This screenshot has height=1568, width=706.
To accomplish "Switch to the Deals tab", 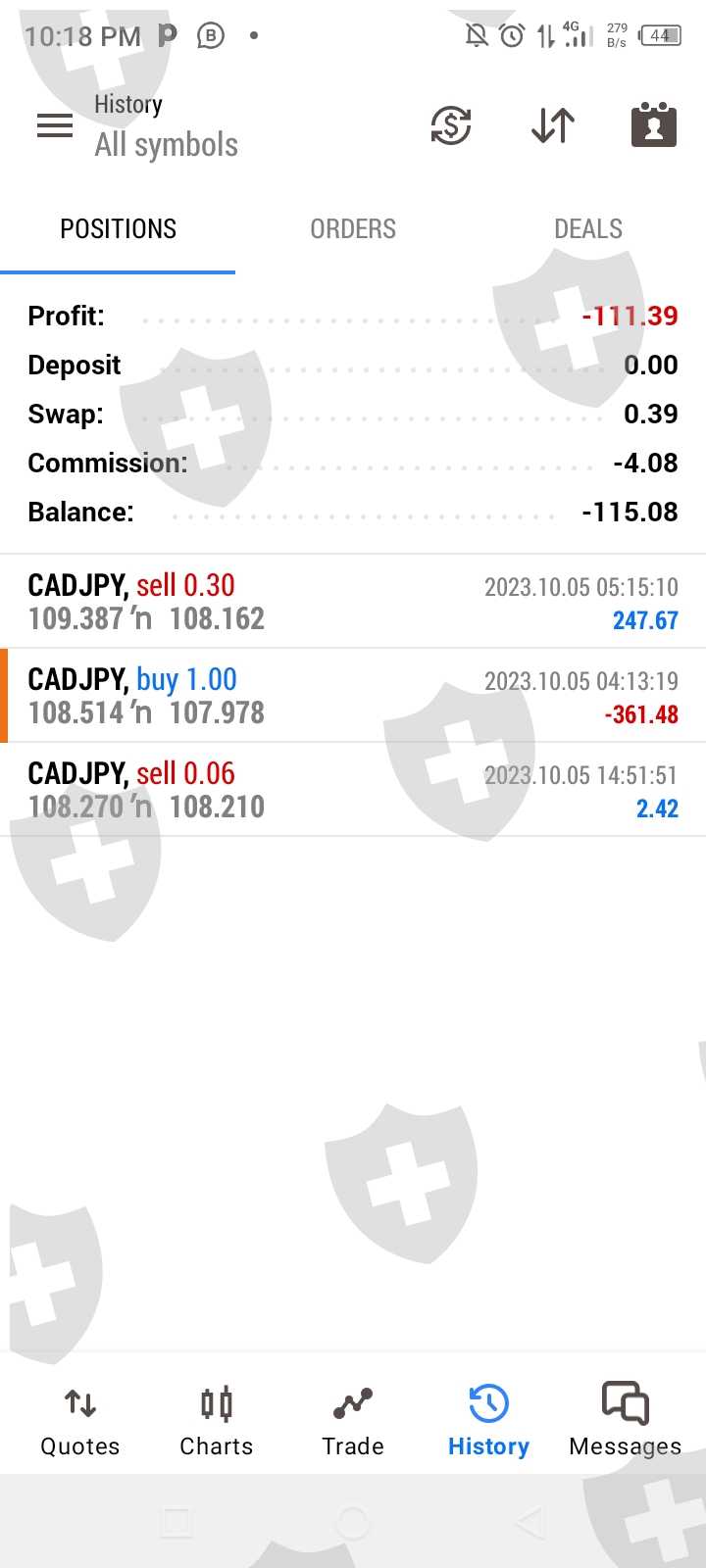I will coord(588,229).
